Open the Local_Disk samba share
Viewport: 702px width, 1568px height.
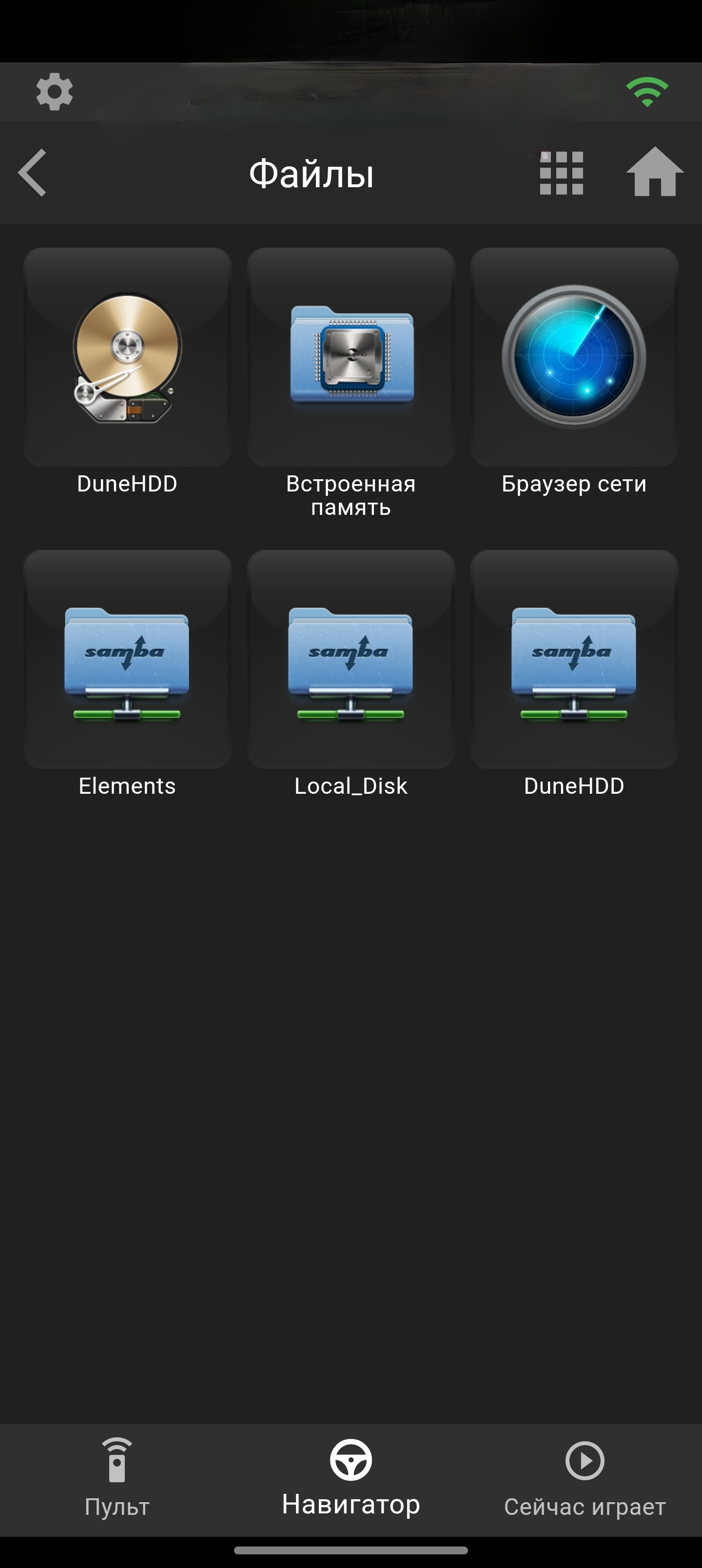(351, 660)
